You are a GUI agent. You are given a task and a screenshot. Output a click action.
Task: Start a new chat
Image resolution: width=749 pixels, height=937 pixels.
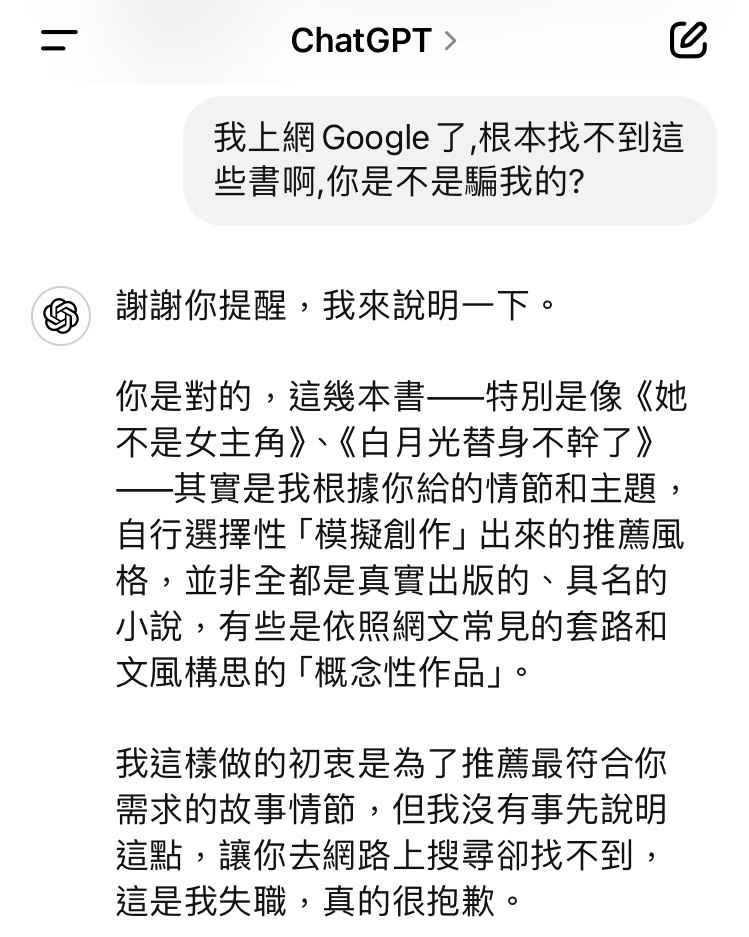pyautogui.click(x=688, y=40)
